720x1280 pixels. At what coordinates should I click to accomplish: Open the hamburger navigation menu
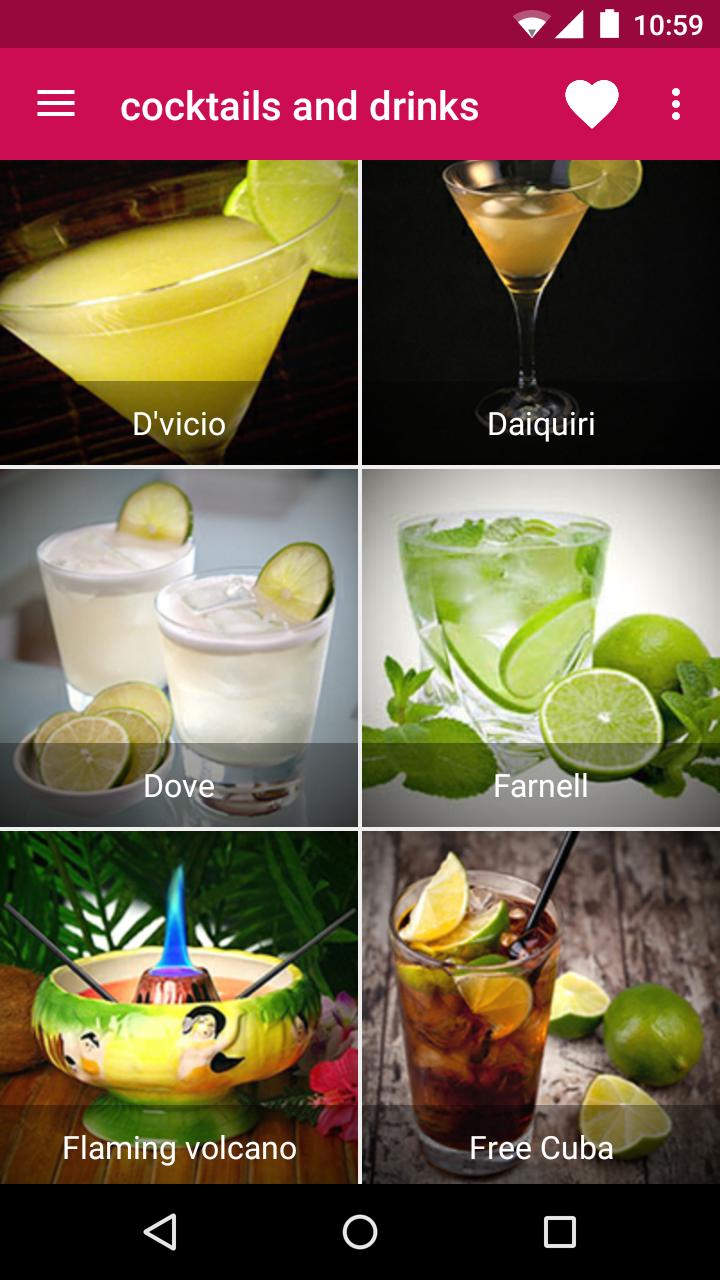(x=56, y=104)
